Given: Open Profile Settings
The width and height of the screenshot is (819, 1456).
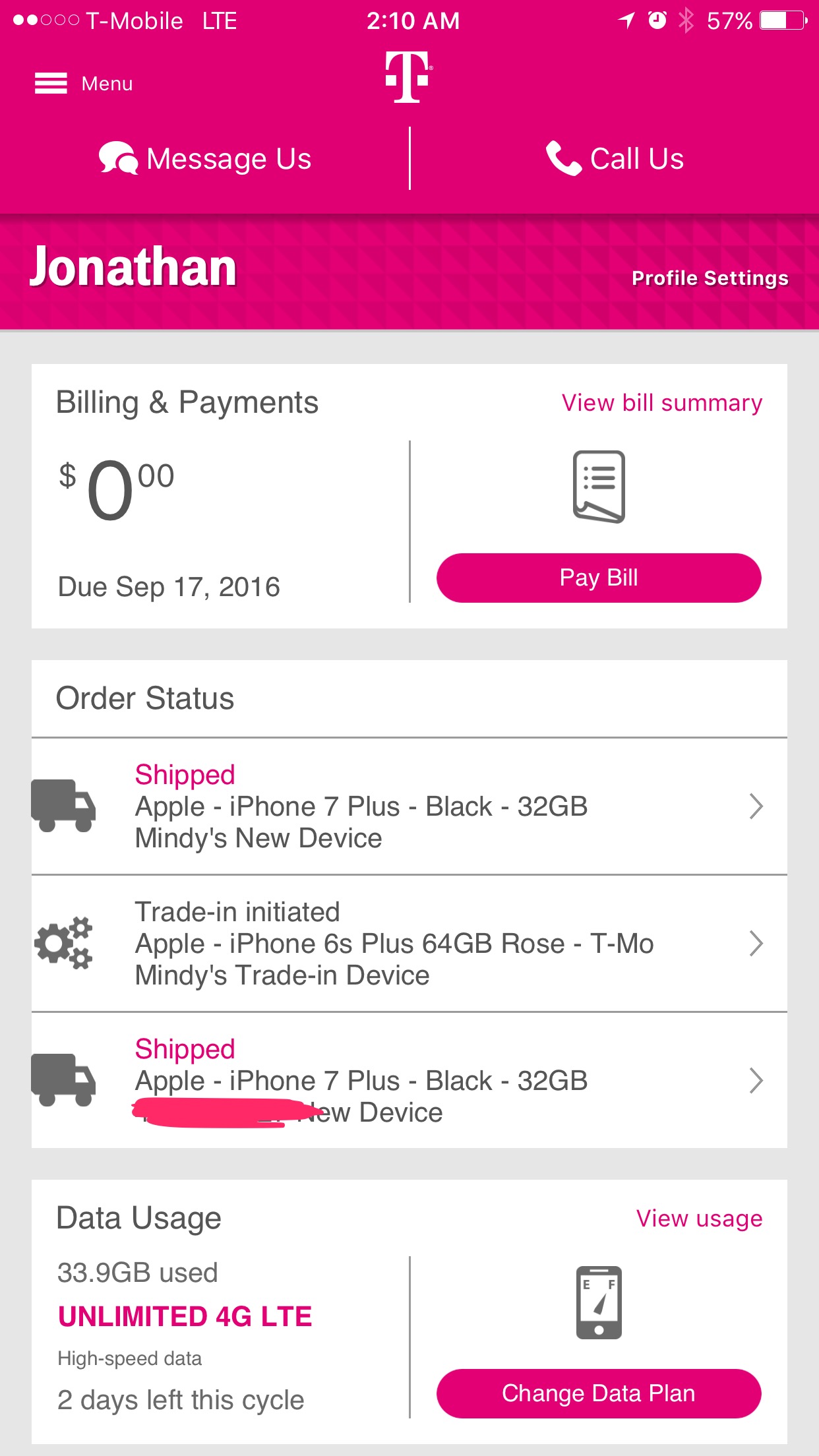Looking at the screenshot, I should click(710, 278).
